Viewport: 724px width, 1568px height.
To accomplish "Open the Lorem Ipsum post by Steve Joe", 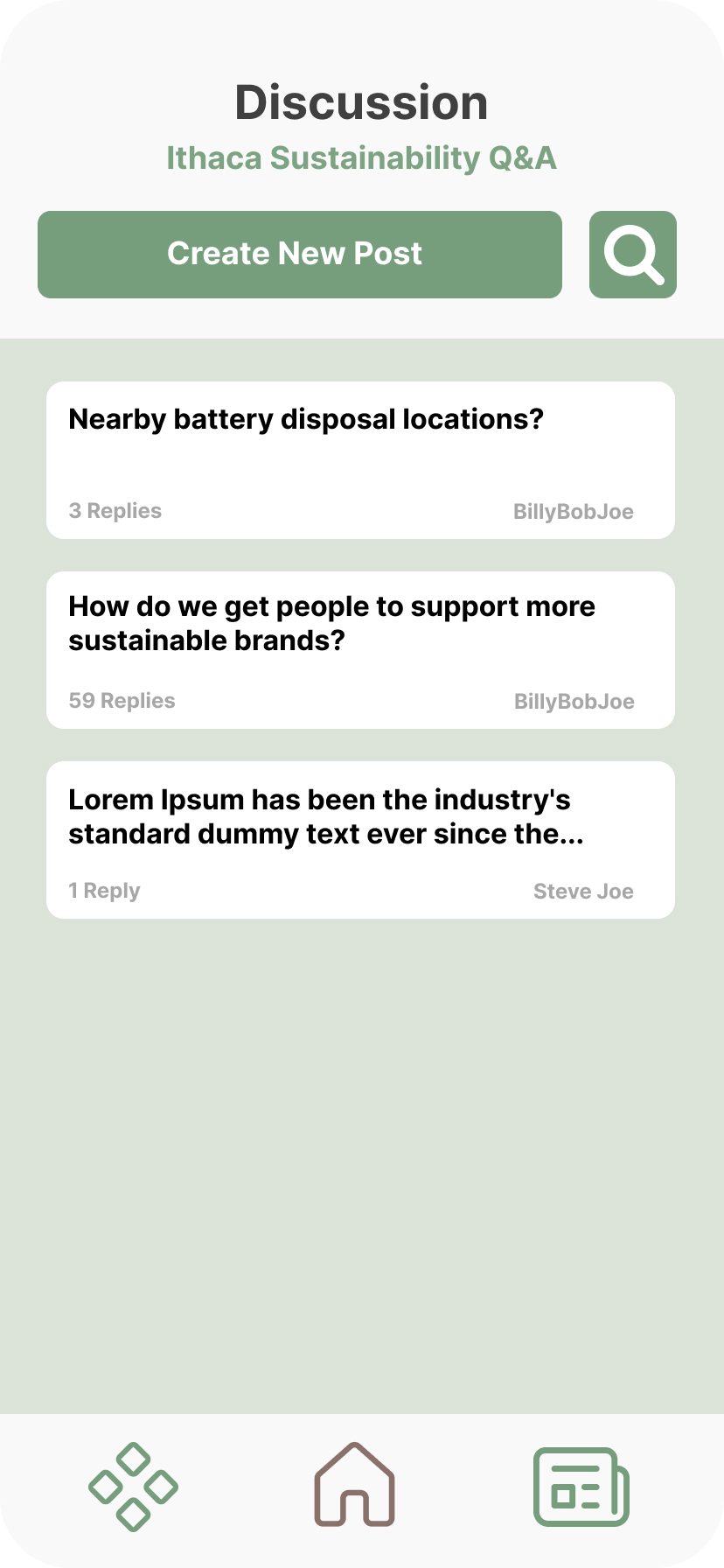I will point(360,840).
